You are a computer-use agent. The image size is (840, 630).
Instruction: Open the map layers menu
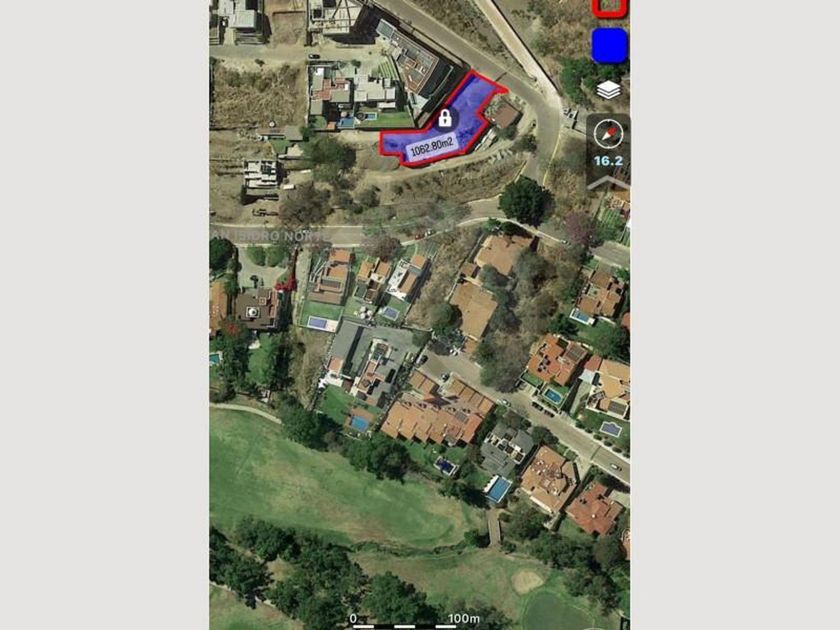click(609, 90)
